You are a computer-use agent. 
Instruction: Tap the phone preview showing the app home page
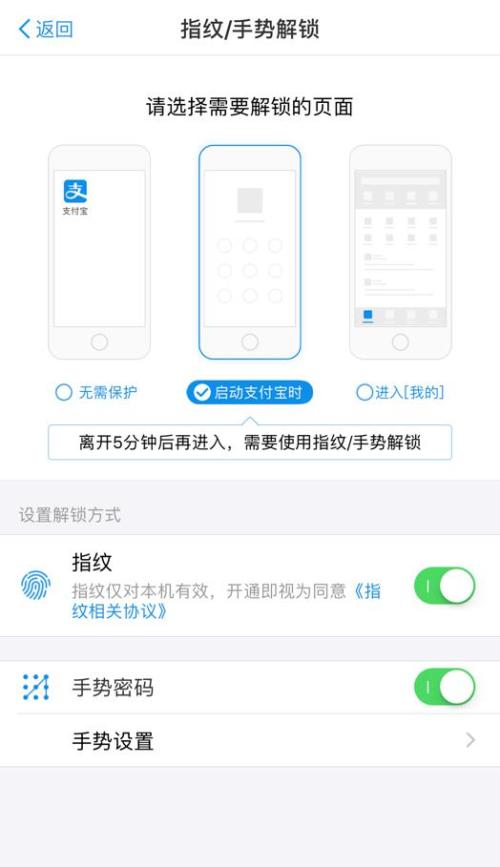click(x=400, y=252)
